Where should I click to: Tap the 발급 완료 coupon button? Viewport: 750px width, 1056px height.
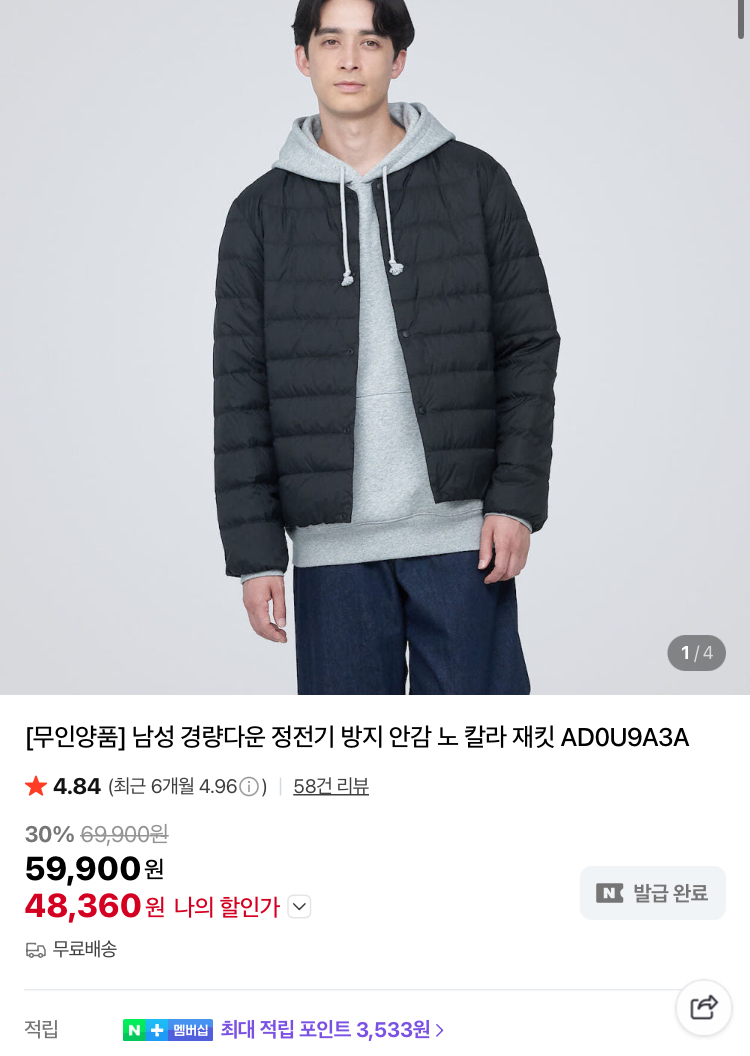pyautogui.click(x=653, y=893)
